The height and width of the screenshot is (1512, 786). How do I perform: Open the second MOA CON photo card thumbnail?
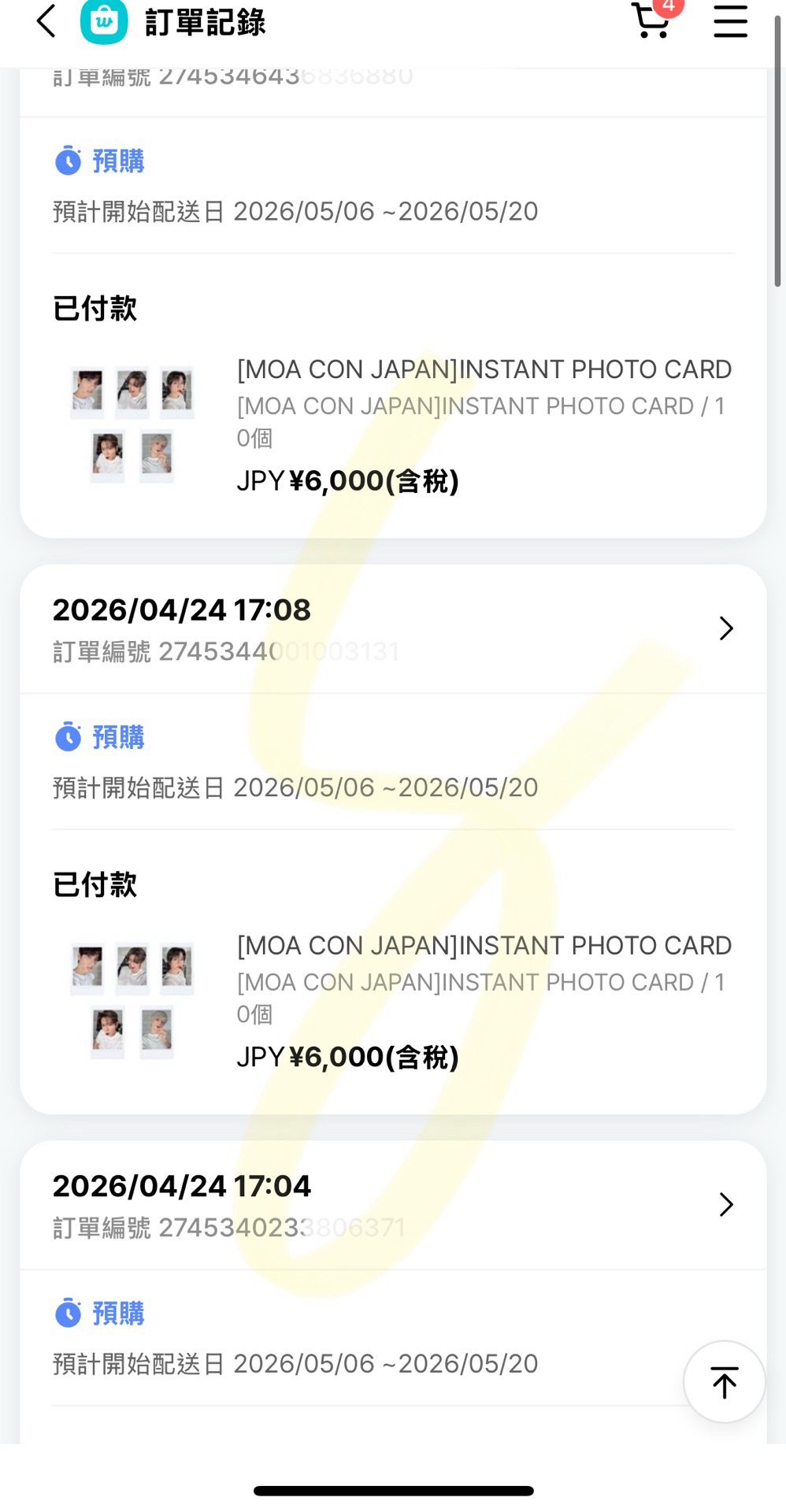click(132, 999)
